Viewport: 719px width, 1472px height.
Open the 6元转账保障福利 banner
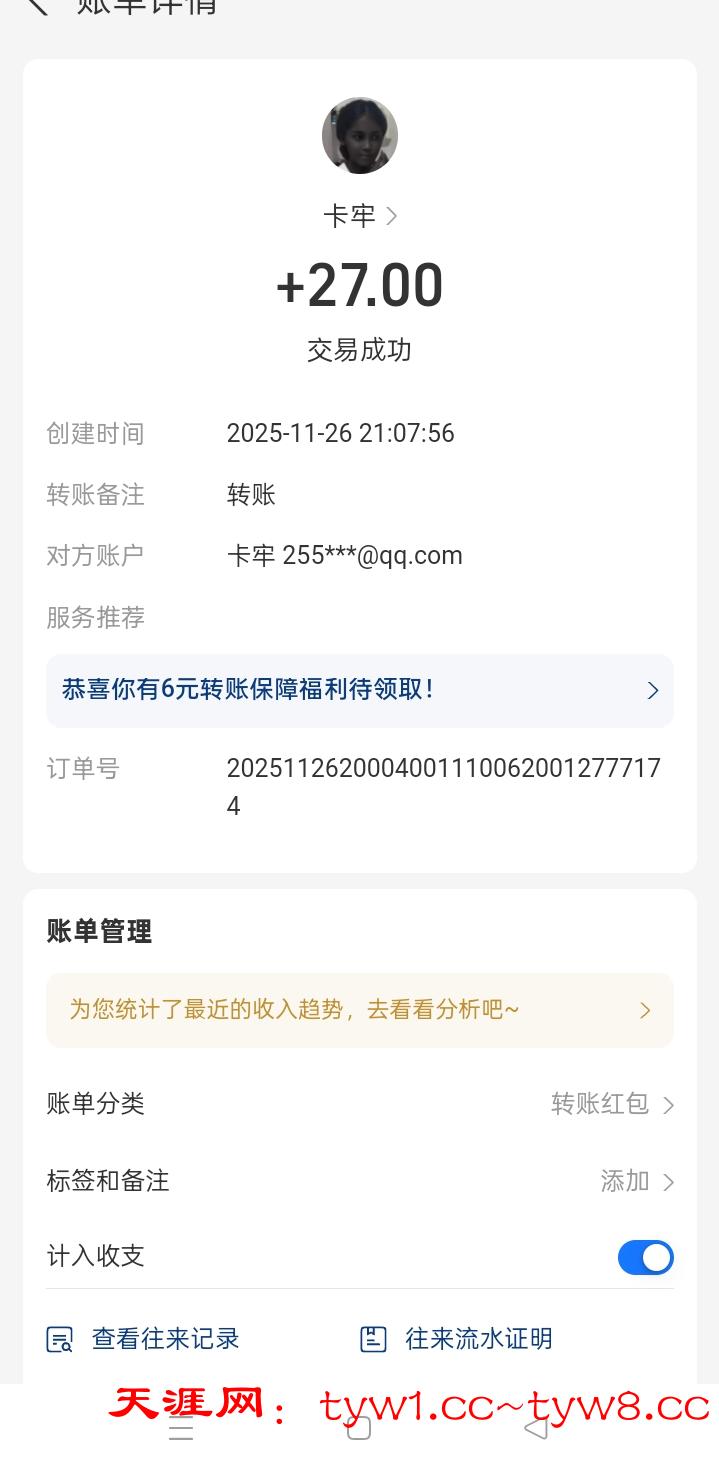[360, 690]
